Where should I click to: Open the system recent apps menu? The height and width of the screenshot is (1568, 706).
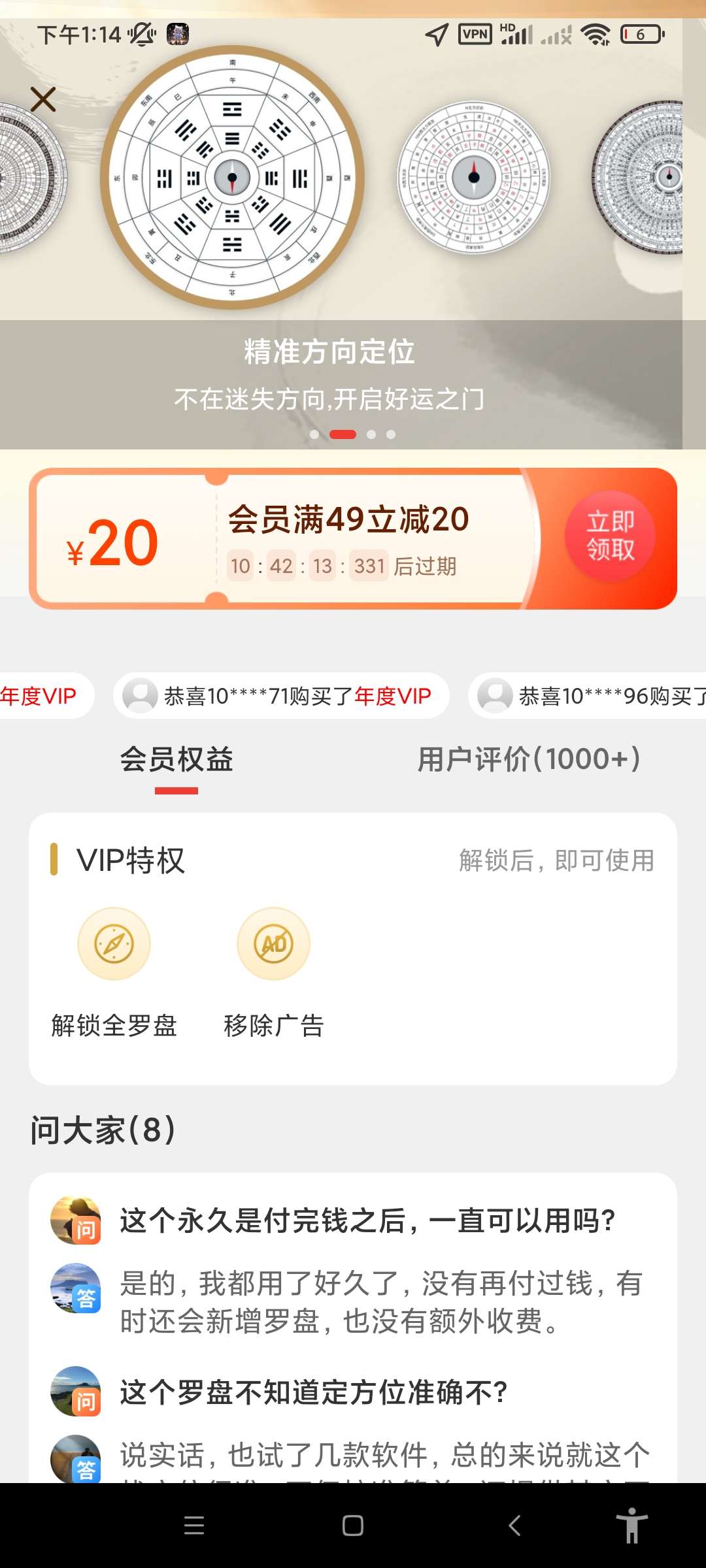(194, 1526)
